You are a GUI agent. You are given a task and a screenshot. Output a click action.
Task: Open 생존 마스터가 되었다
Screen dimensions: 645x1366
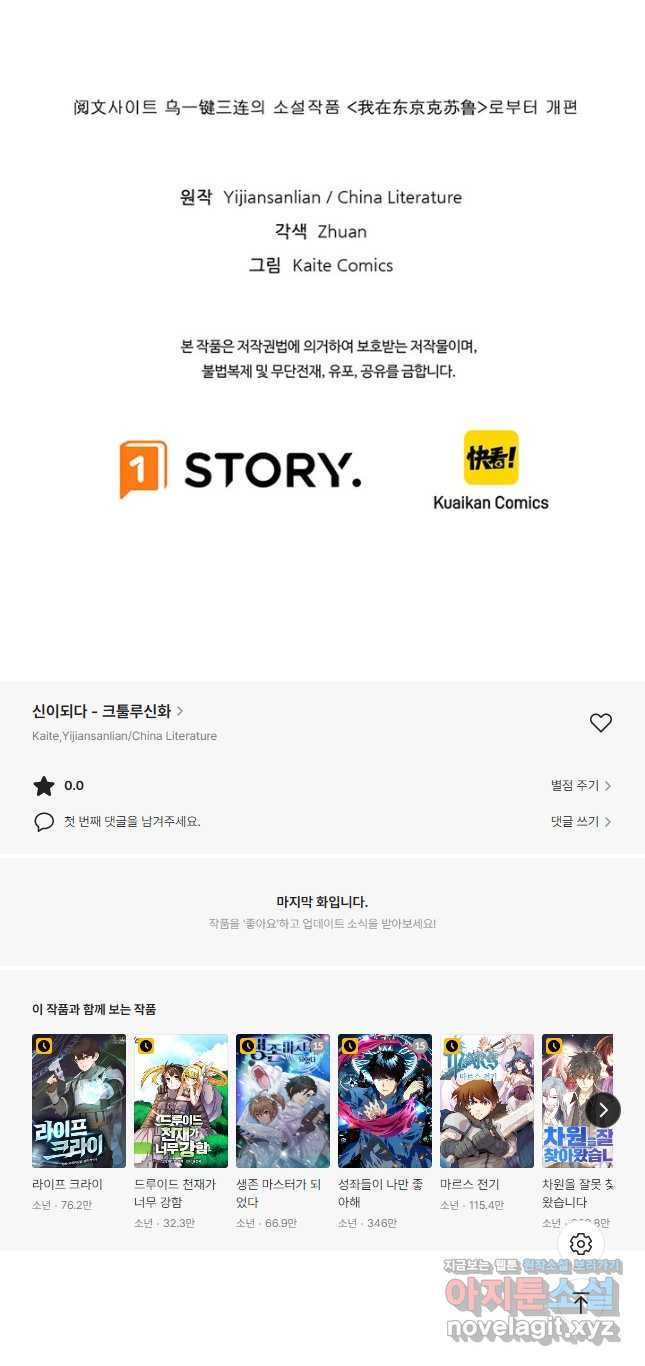pyautogui.click(x=283, y=1101)
